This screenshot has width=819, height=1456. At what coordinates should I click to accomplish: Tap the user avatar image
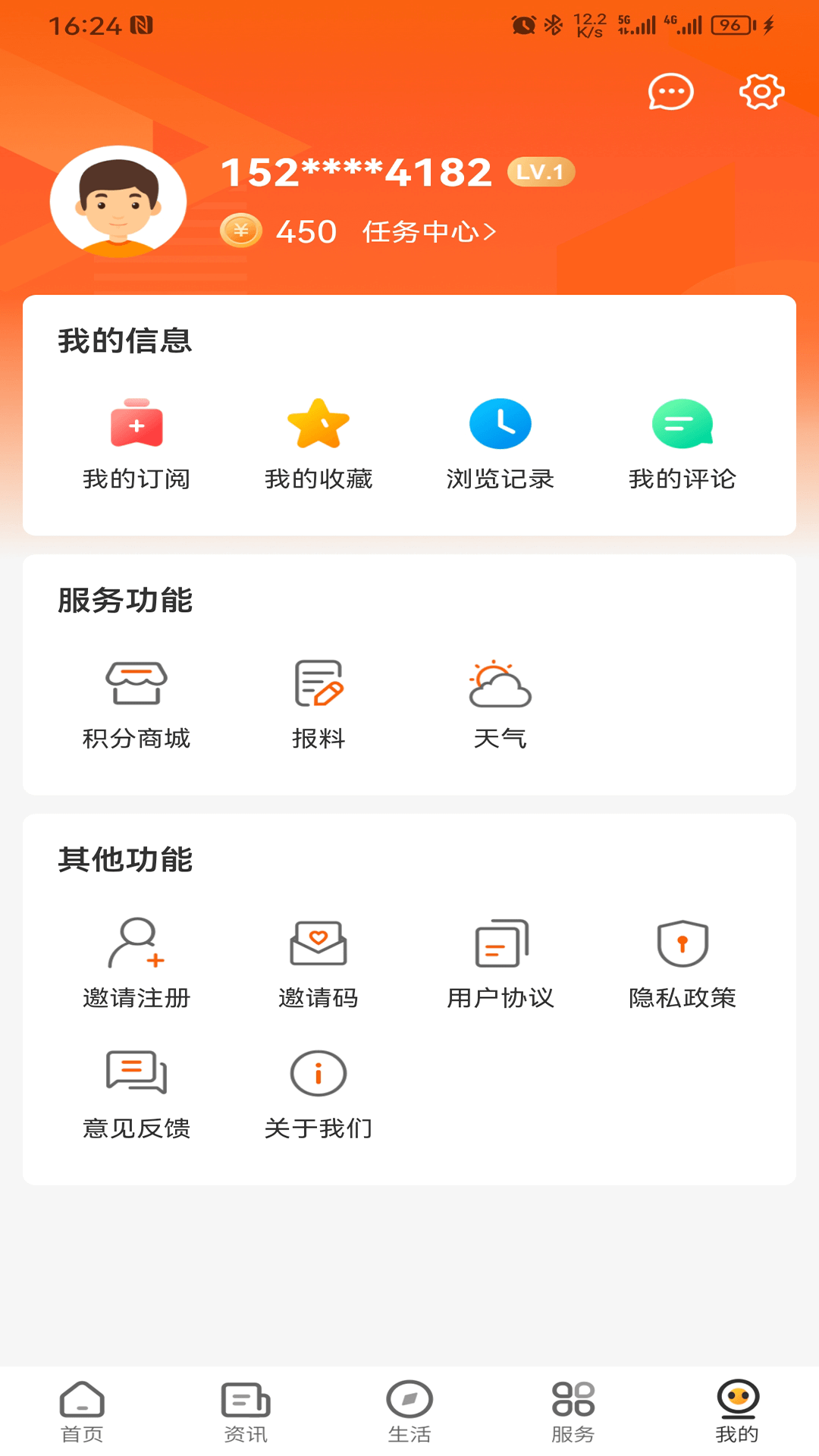click(x=118, y=201)
